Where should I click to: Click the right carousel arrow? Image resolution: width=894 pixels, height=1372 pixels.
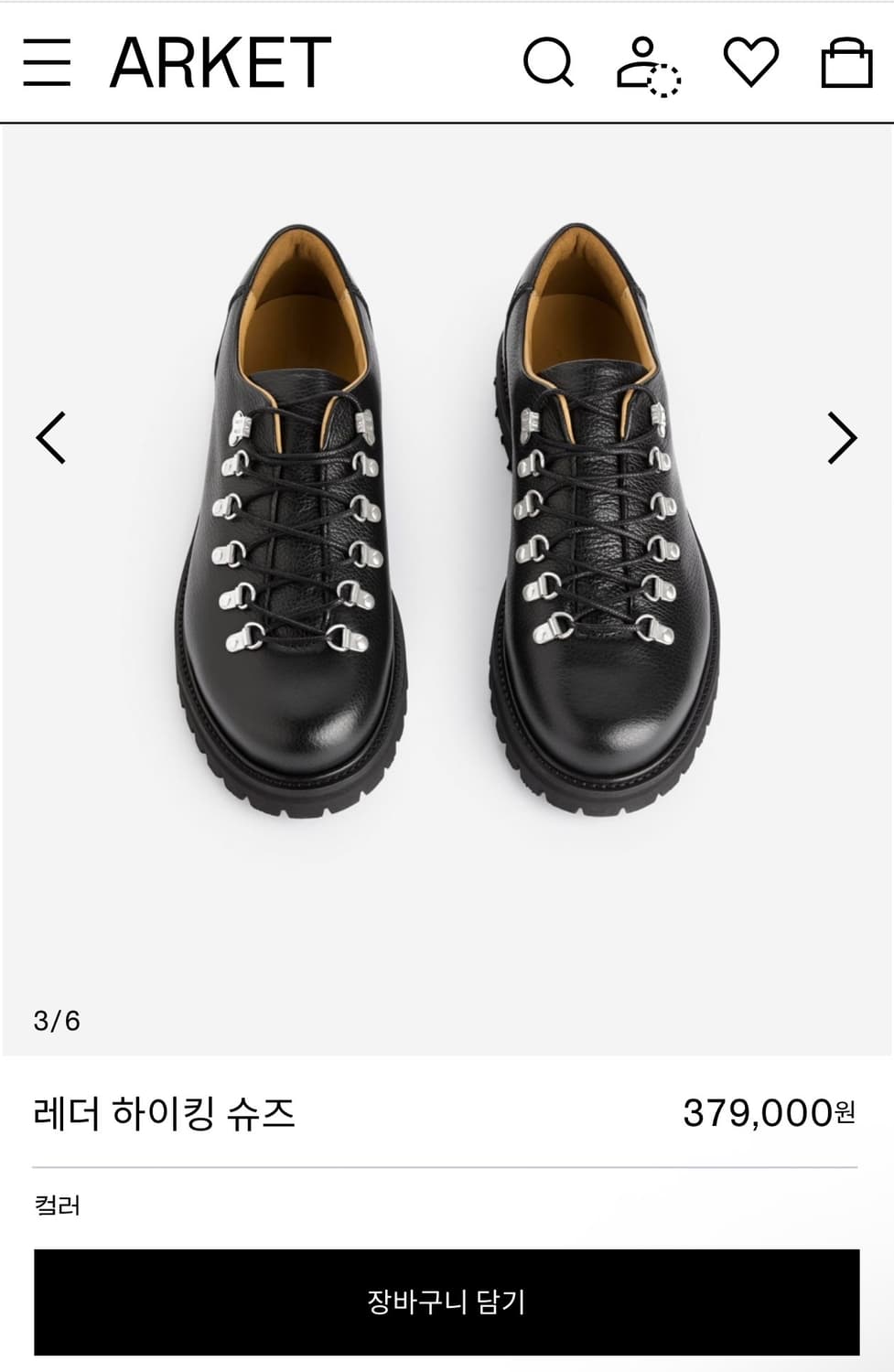click(844, 436)
